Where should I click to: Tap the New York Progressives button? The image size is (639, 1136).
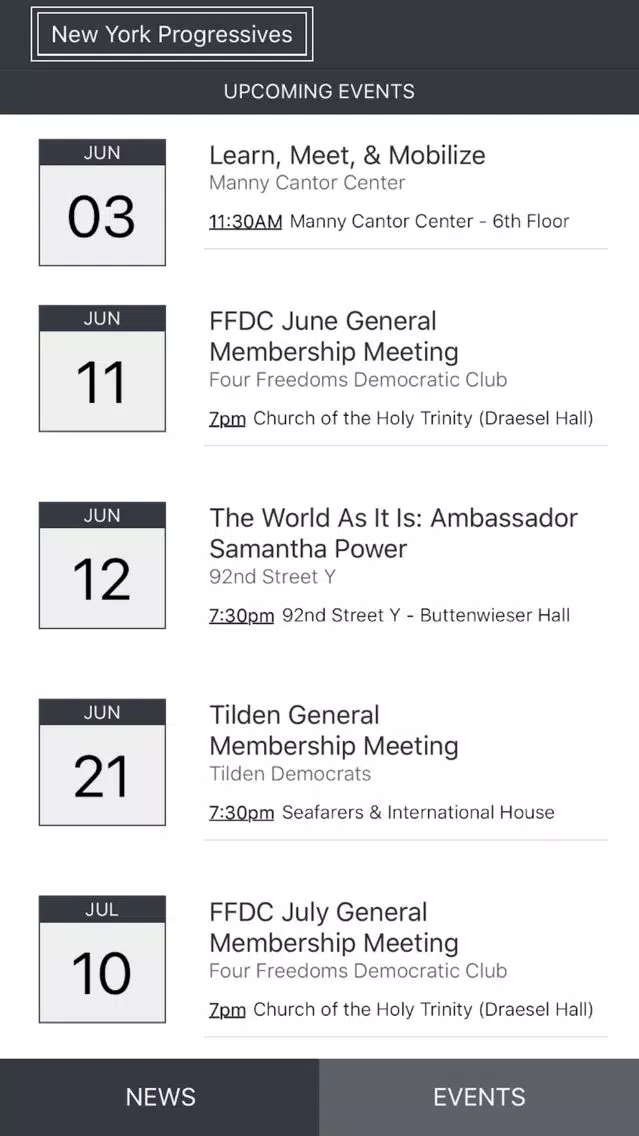click(172, 34)
